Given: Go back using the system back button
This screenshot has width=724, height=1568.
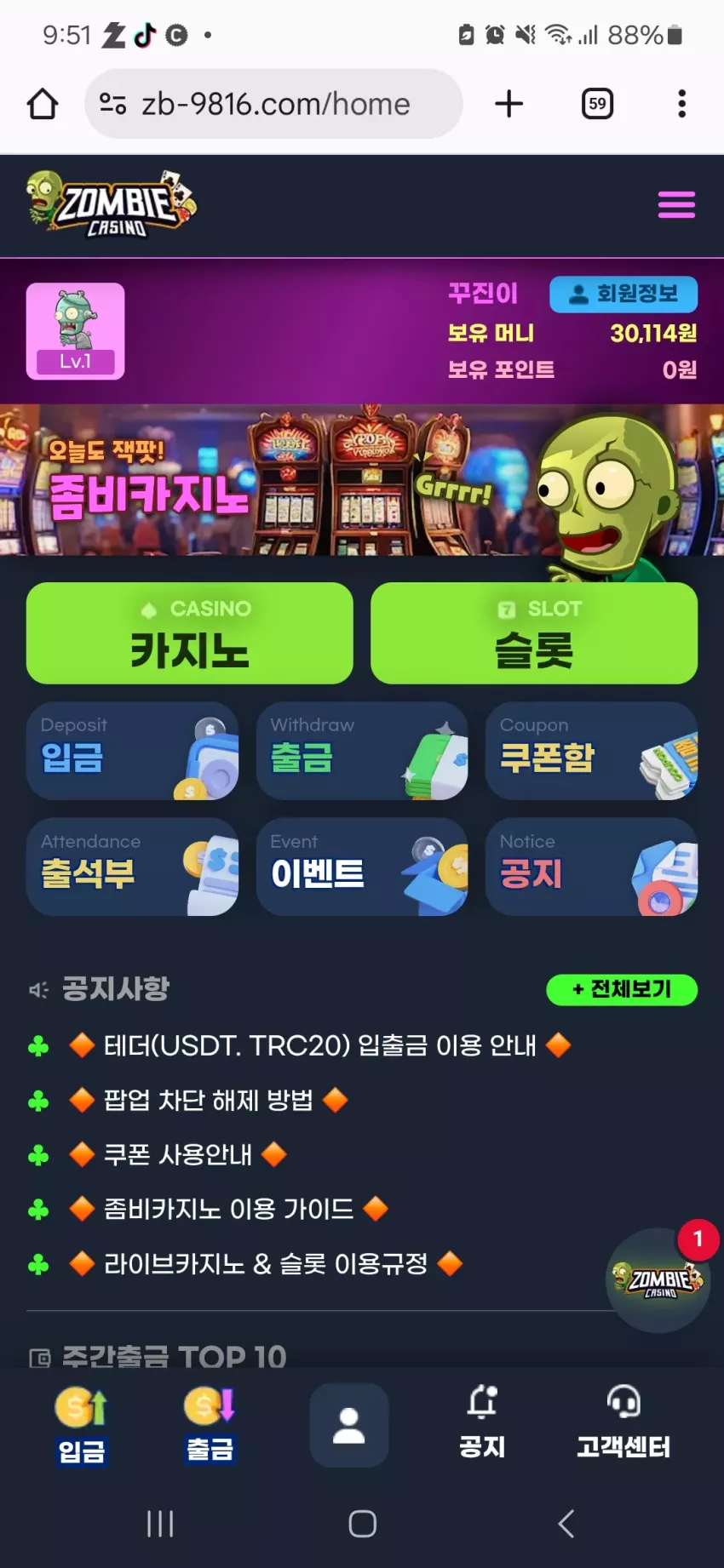Looking at the screenshot, I should pyautogui.click(x=566, y=1523).
